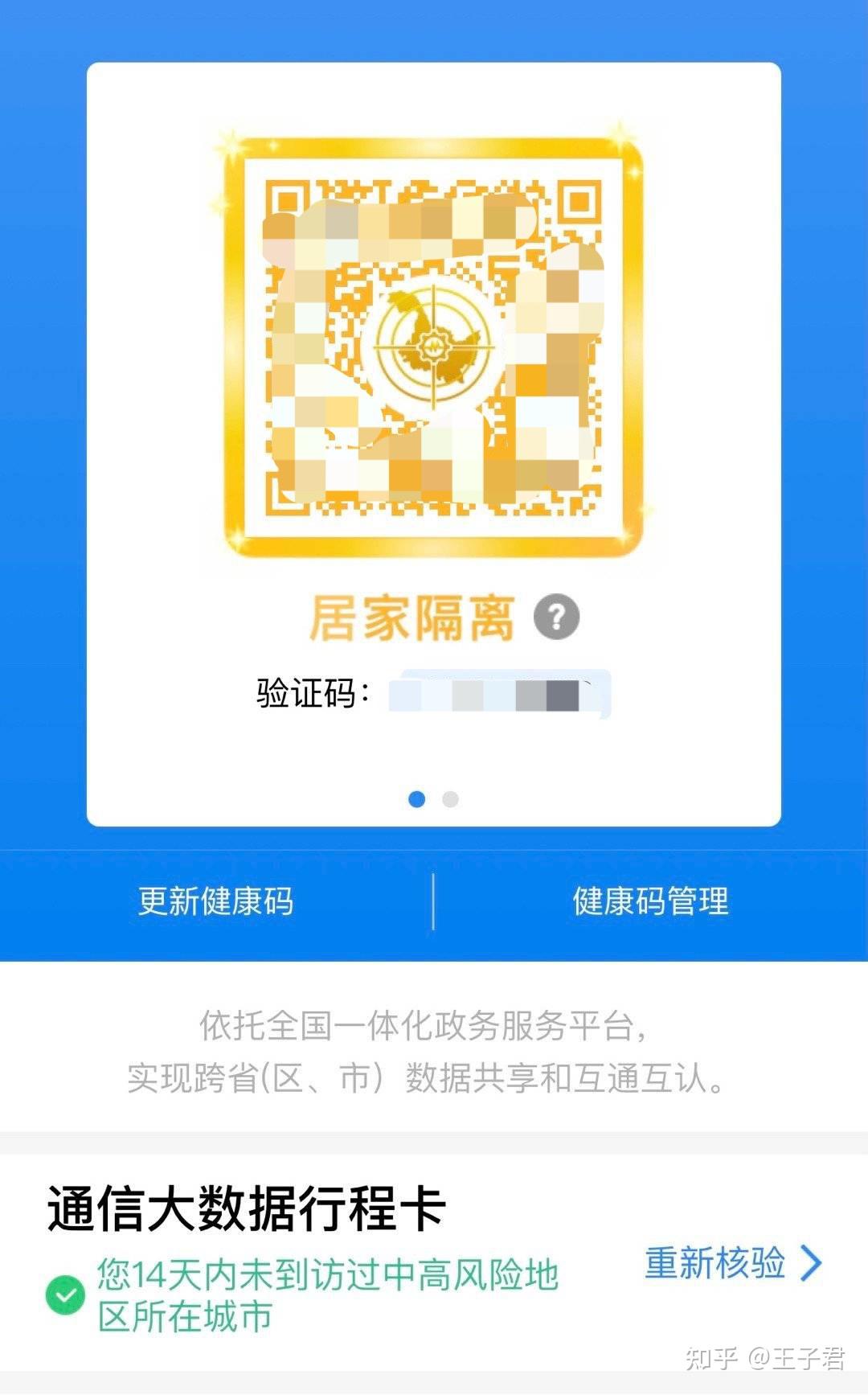Open the 健康码管理 section
Screen dimensions: 868x1395
pos(649,902)
